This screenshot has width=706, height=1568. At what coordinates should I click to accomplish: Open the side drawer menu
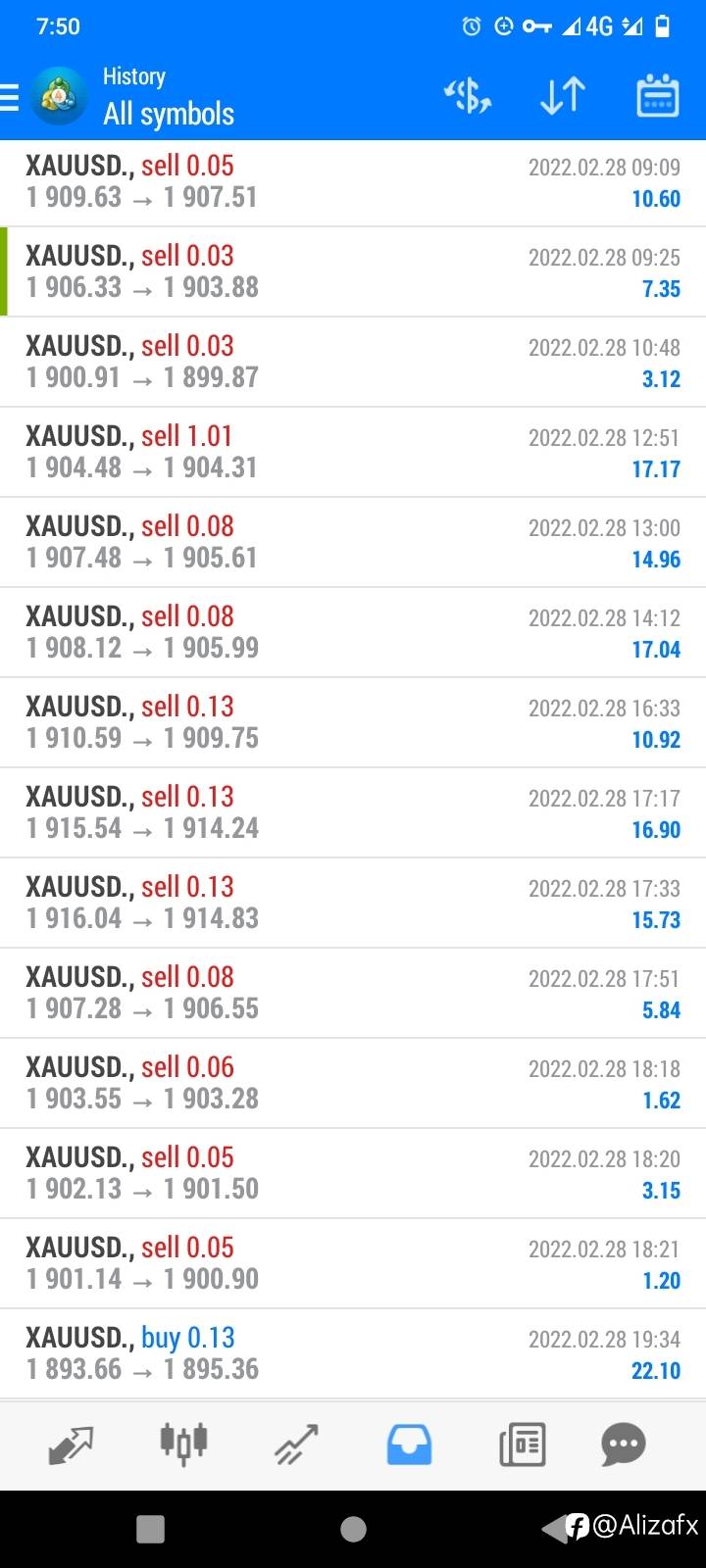[10, 97]
